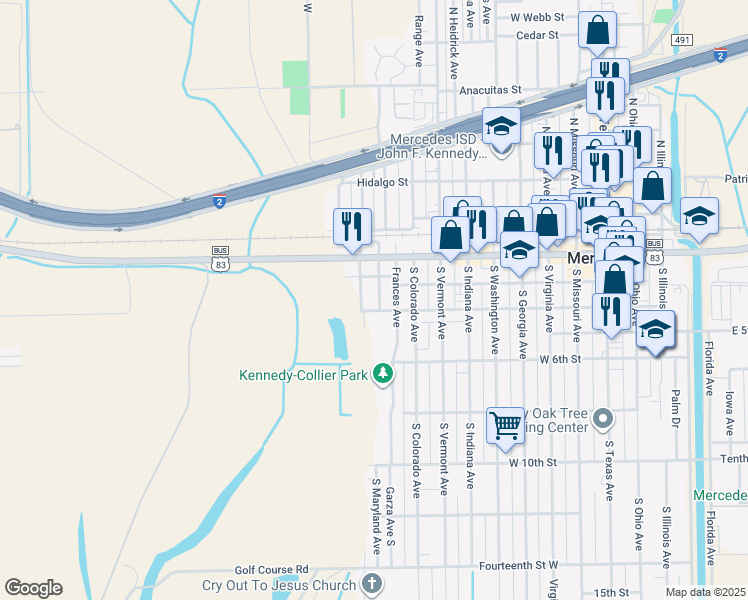748x600 pixels.
Task: Open the shopping bag marker above S Vermont Ave
Action: (x=451, y=236)
